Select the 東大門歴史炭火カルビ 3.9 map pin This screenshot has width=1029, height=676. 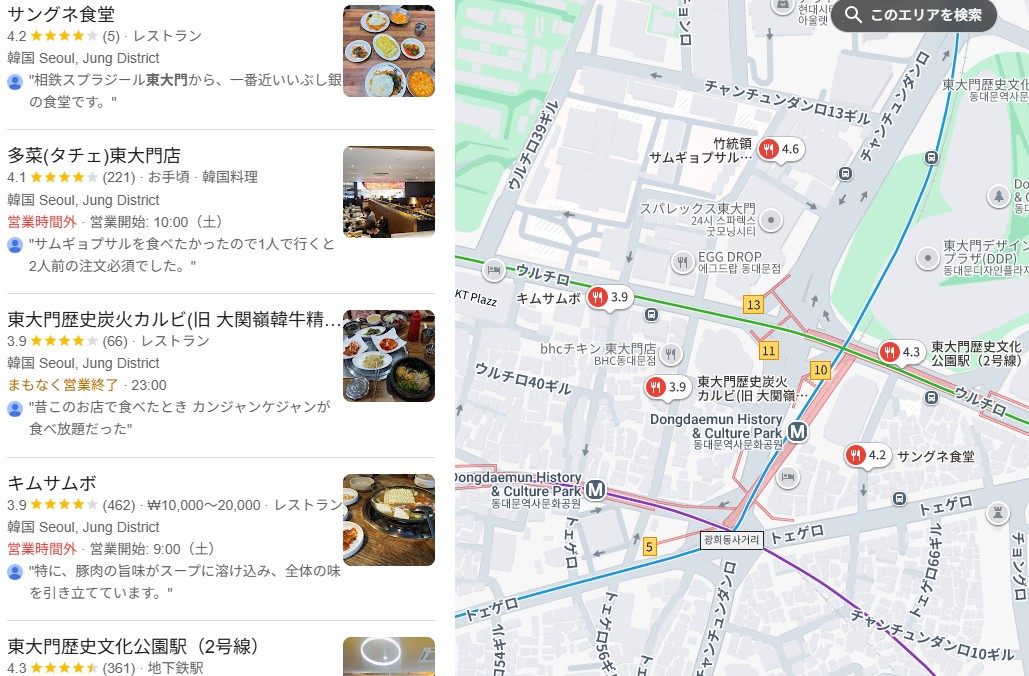tap(656, 387)
